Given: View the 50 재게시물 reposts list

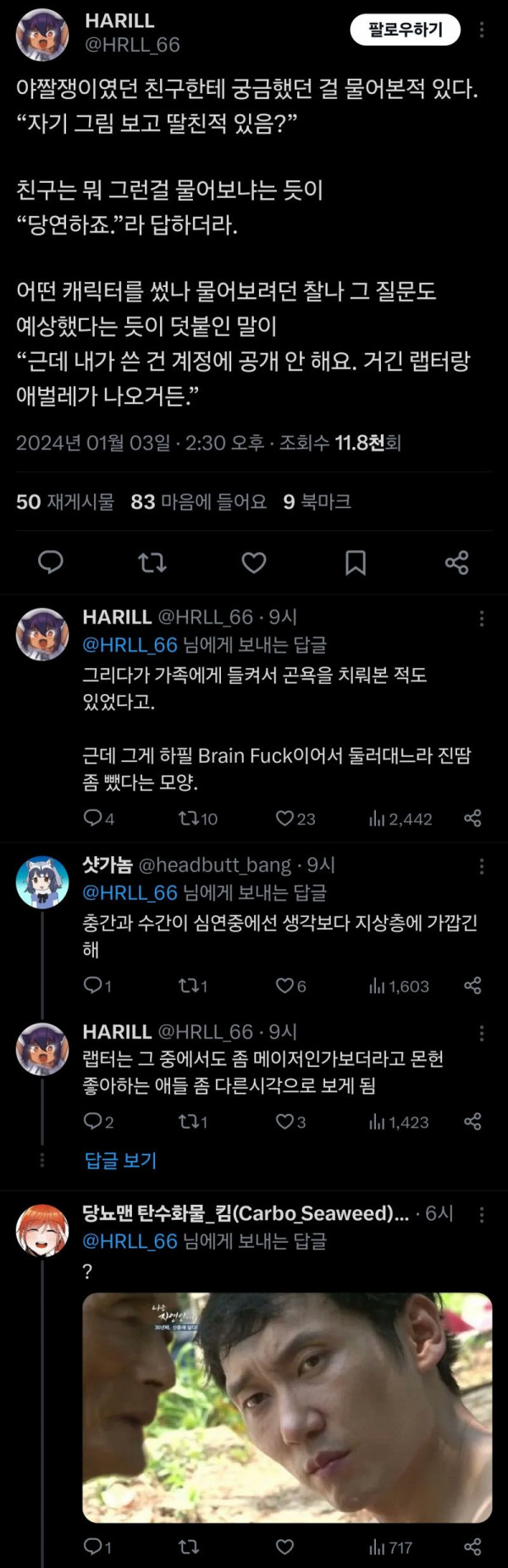Looking at the screenshot, I should click(x=65, y=502).
